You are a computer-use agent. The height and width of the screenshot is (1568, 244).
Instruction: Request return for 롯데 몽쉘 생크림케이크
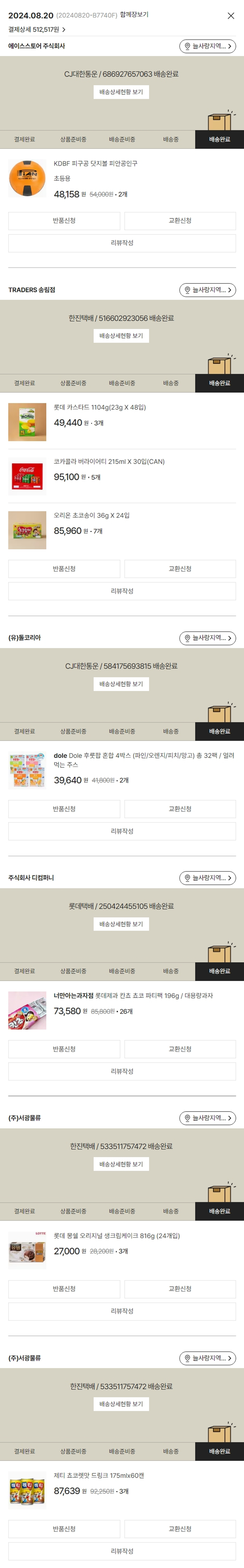(64, 1289)
